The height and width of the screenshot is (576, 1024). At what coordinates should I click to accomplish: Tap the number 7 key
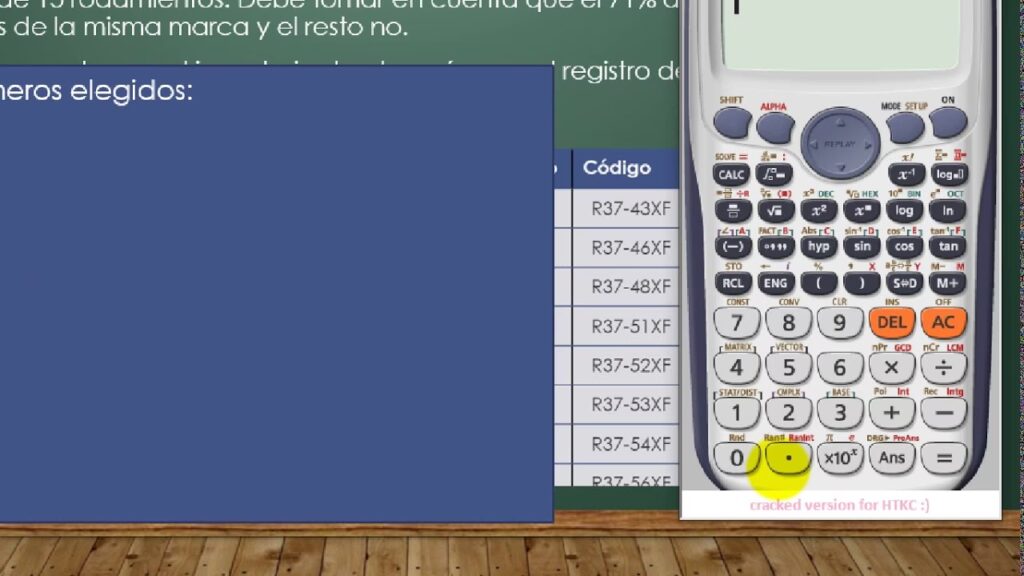click(737, 322)
